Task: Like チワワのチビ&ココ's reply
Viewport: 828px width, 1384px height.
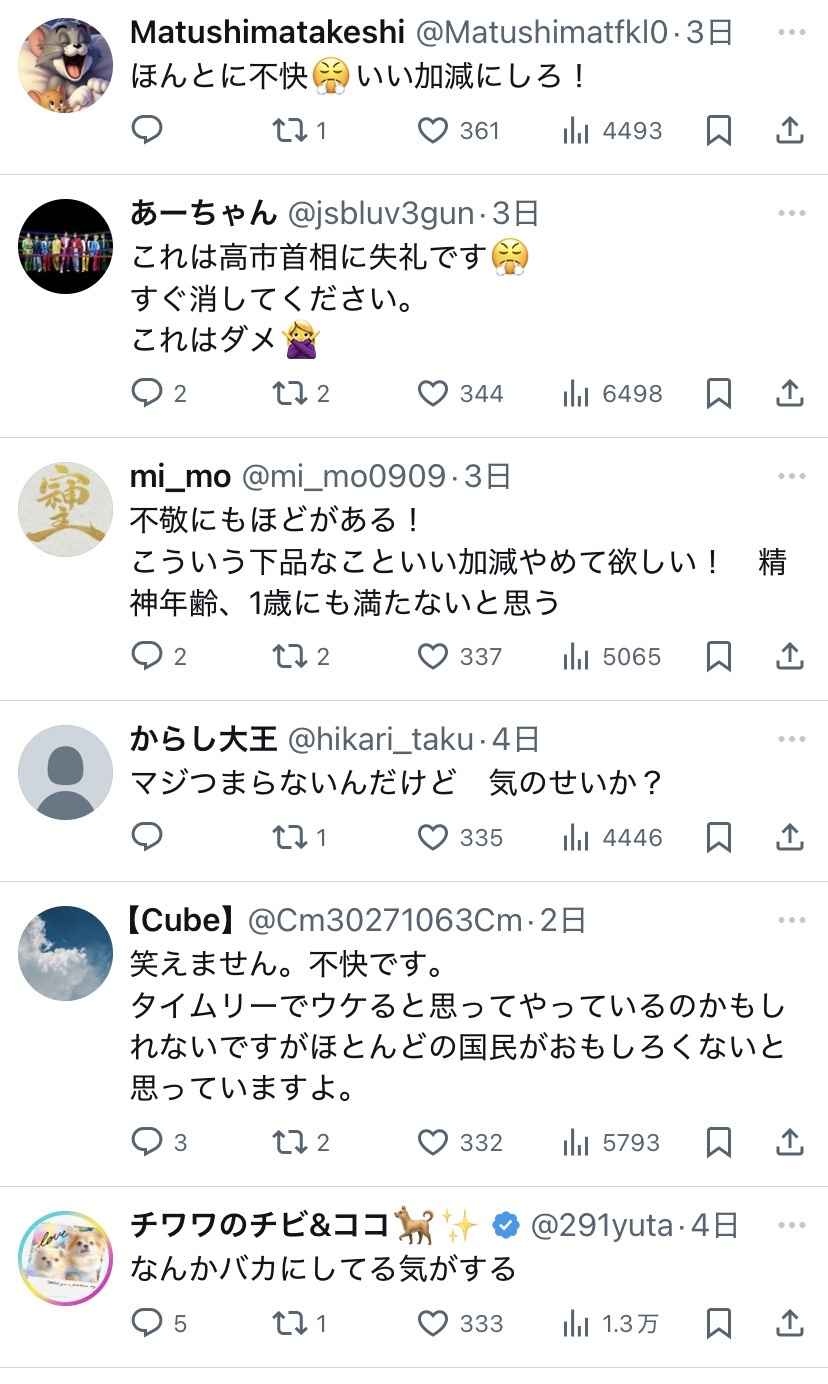Action: [432, 1323]
